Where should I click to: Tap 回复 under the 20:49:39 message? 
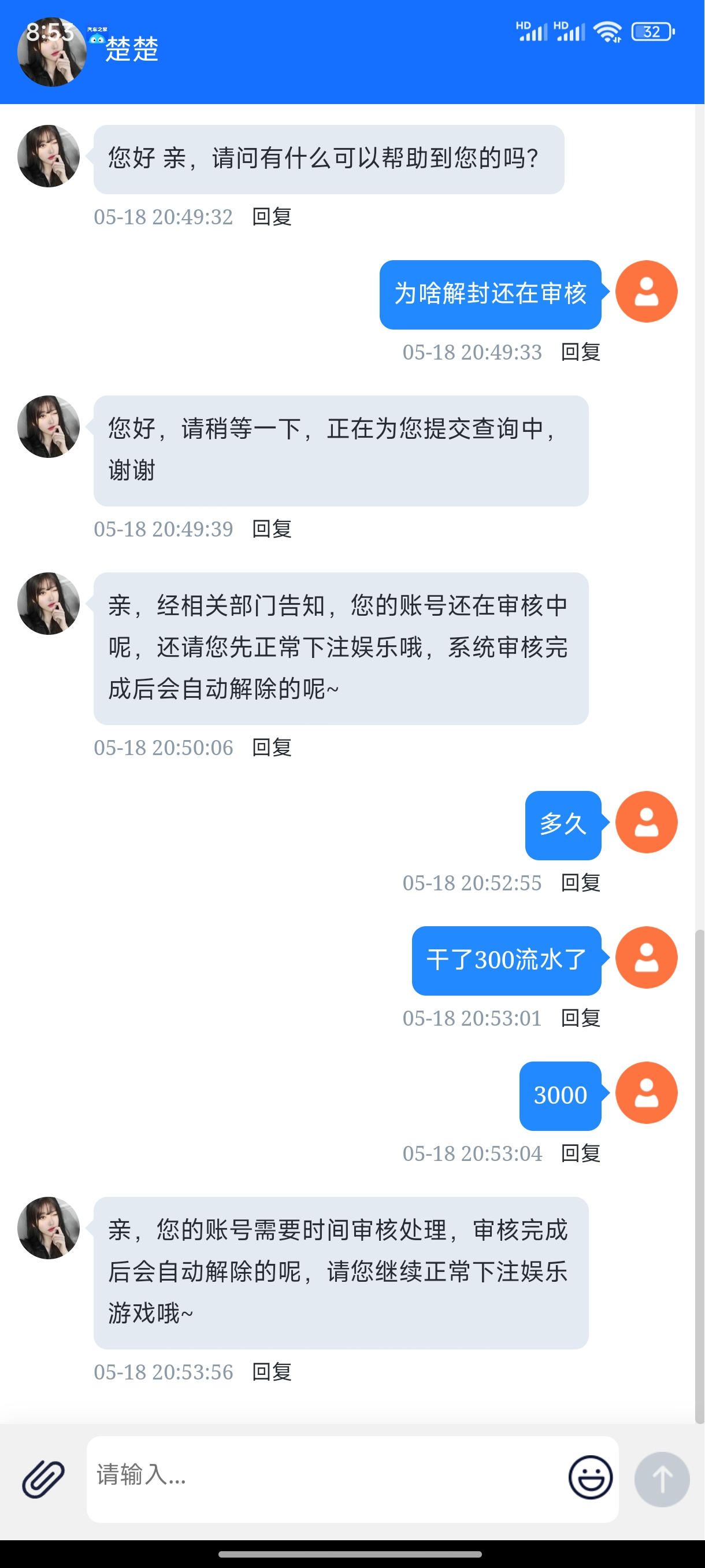tap(272, 529)
